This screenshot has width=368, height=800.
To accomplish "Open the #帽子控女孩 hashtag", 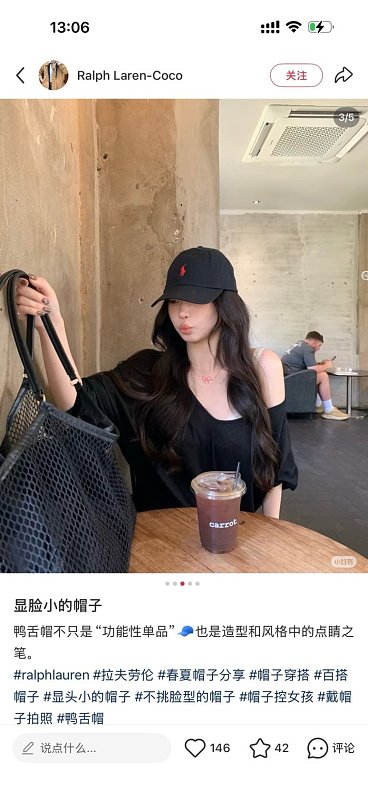I will [x=276, y=696].
